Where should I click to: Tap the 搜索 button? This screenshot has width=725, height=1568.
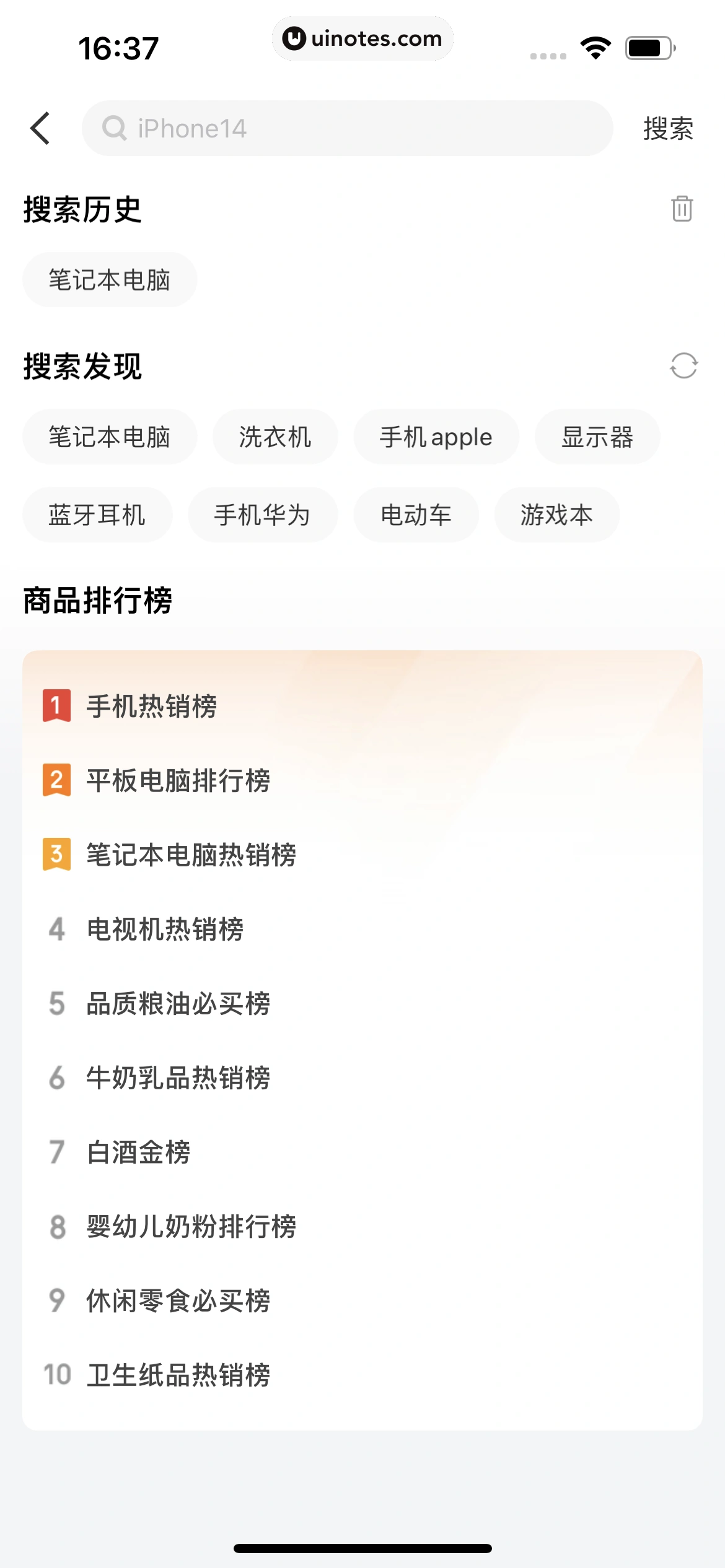click(667, 128)
